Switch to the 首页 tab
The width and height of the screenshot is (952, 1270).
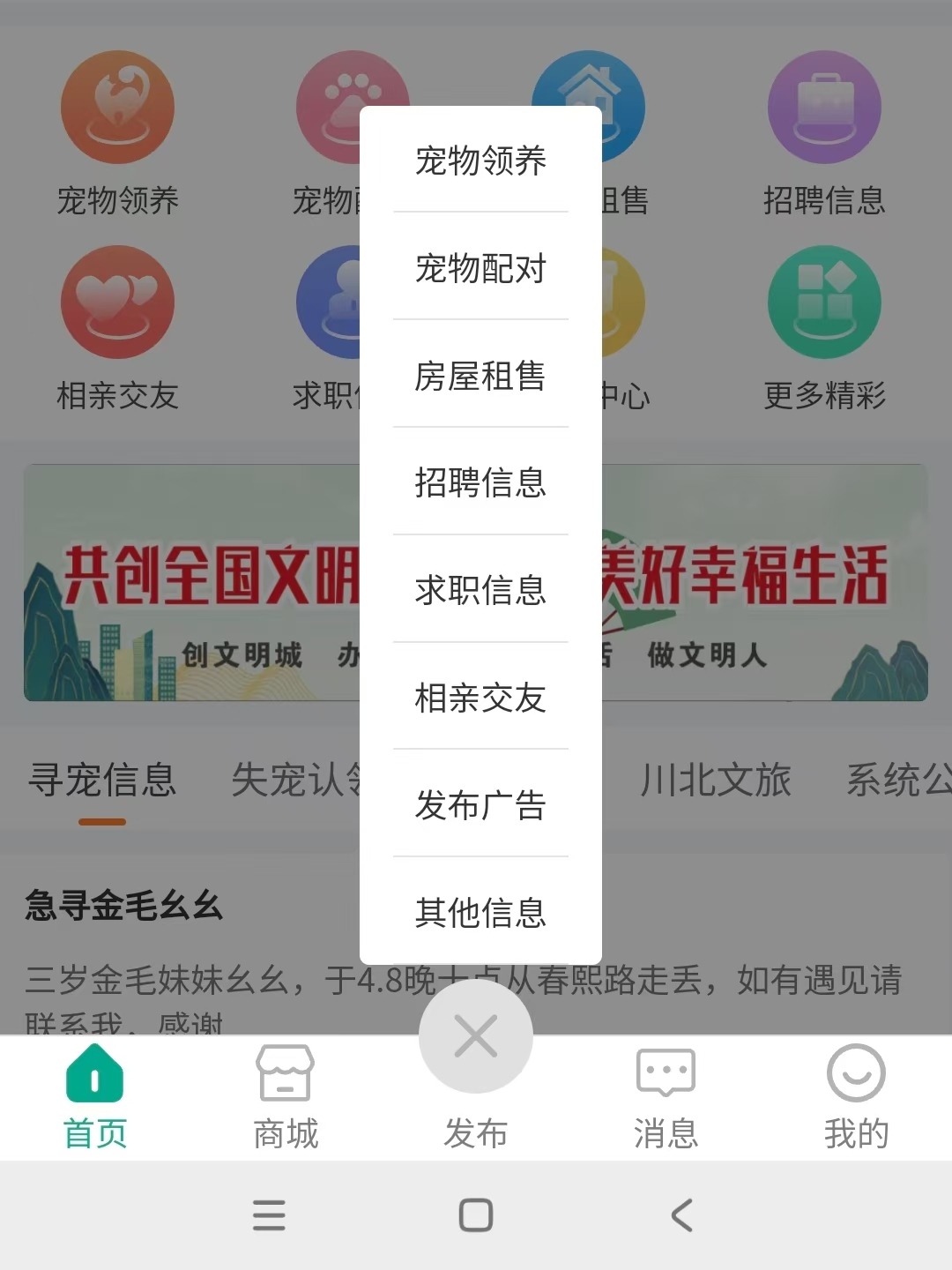point(95,1096)
